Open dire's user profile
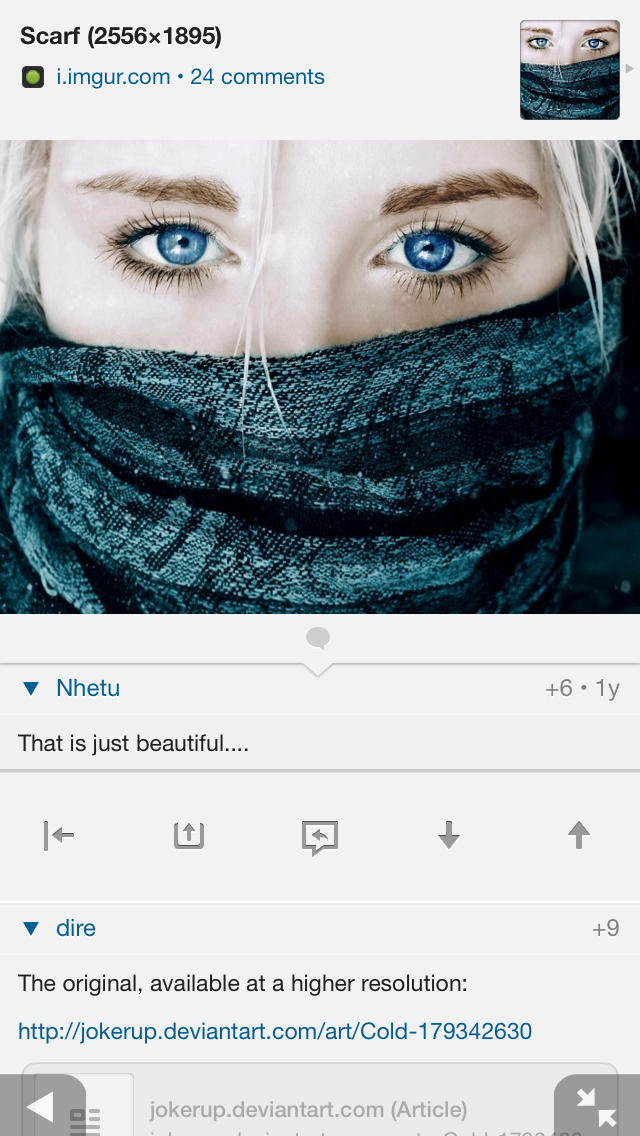Image resolution: width=640 pixels, height=1136 pixels. click(76, 928)
